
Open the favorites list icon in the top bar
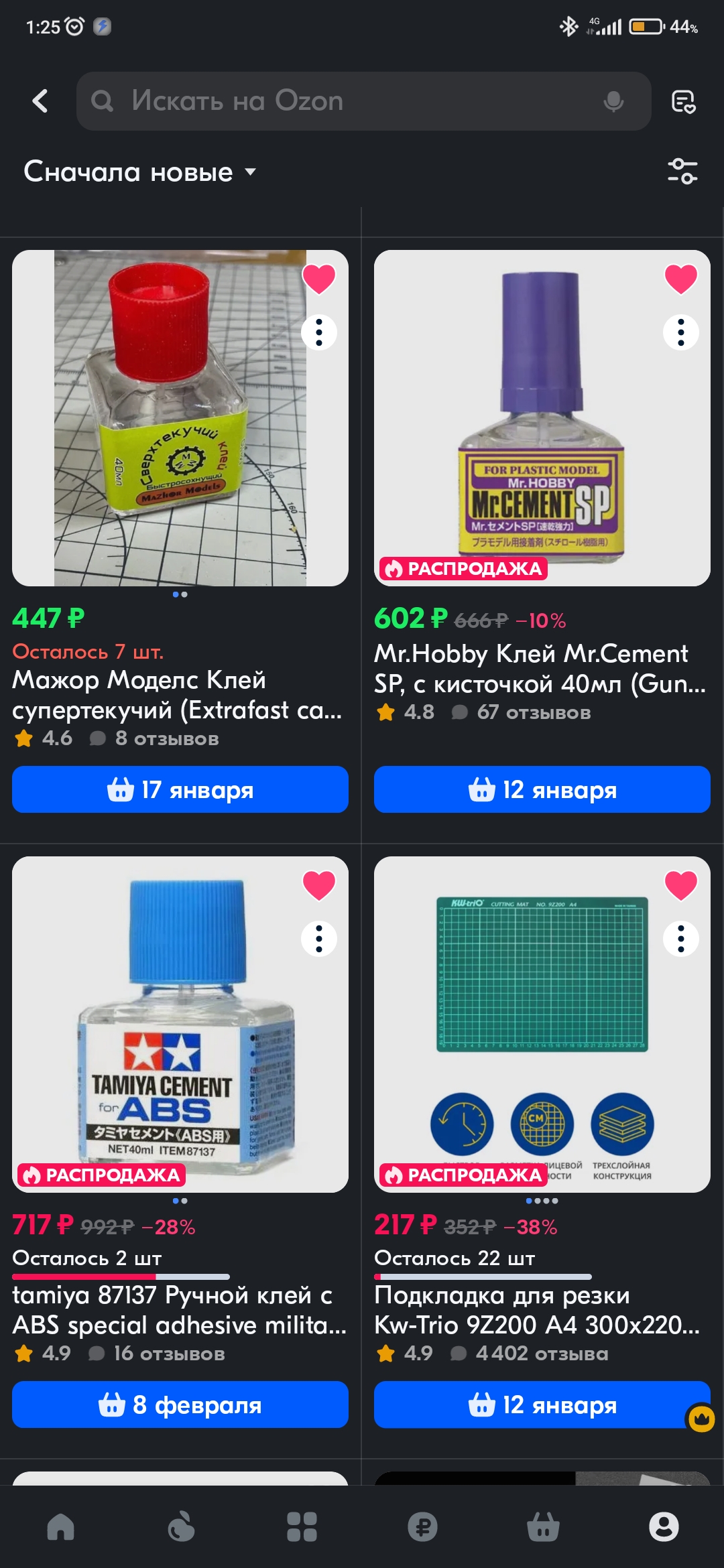tap(683, 102)
